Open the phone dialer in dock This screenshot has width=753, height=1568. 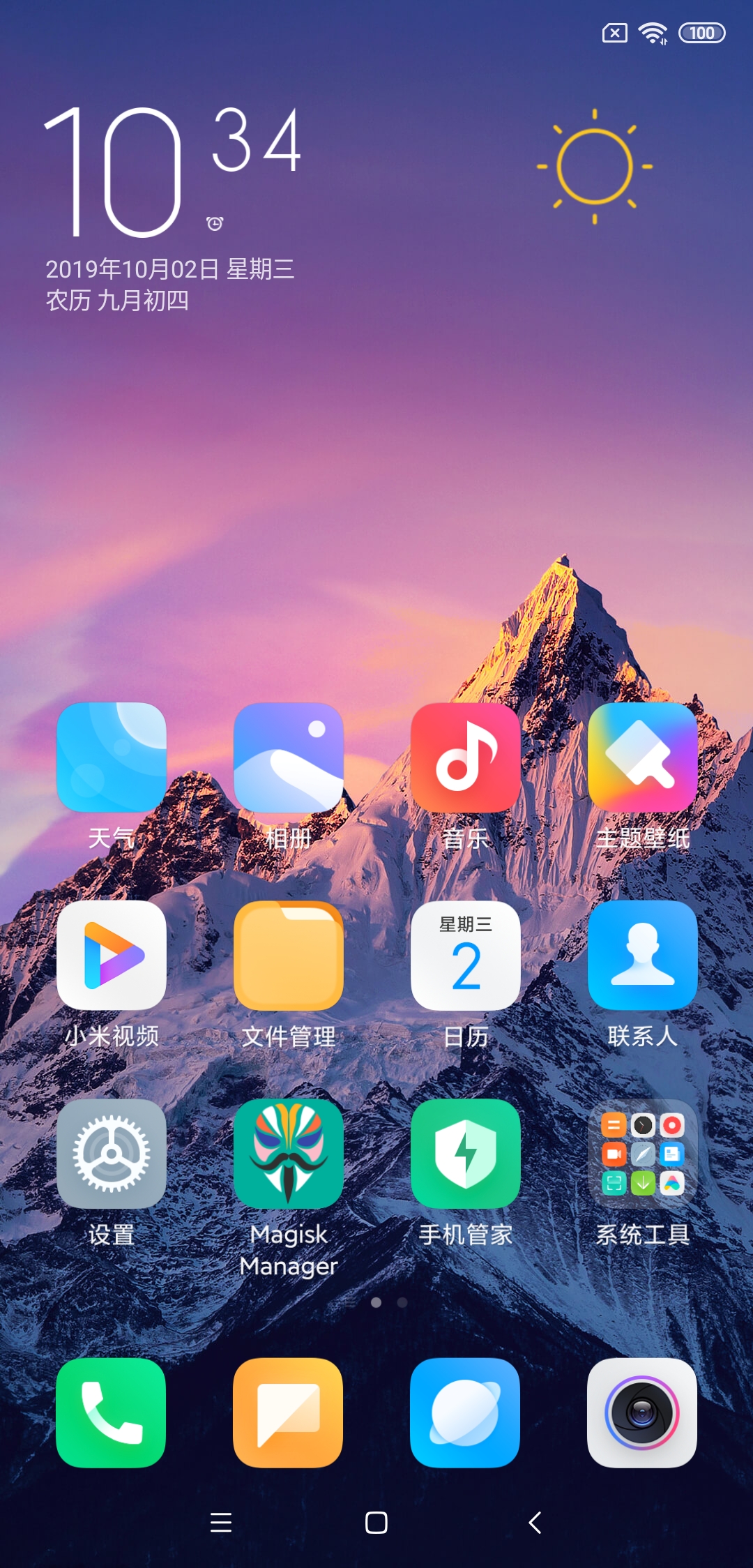[112, 1412]
